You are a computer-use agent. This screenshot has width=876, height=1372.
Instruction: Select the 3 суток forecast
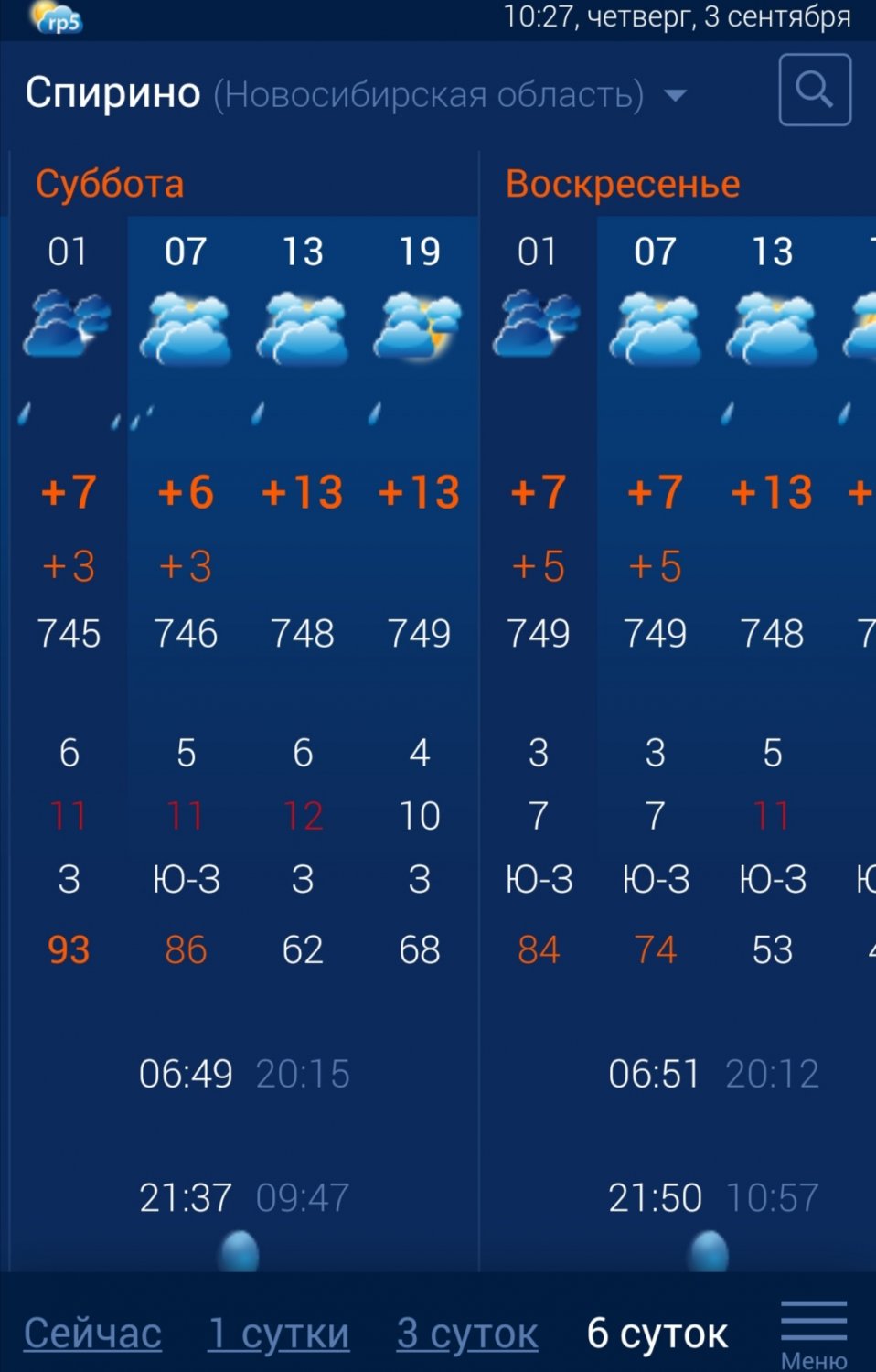[467, 1333]
